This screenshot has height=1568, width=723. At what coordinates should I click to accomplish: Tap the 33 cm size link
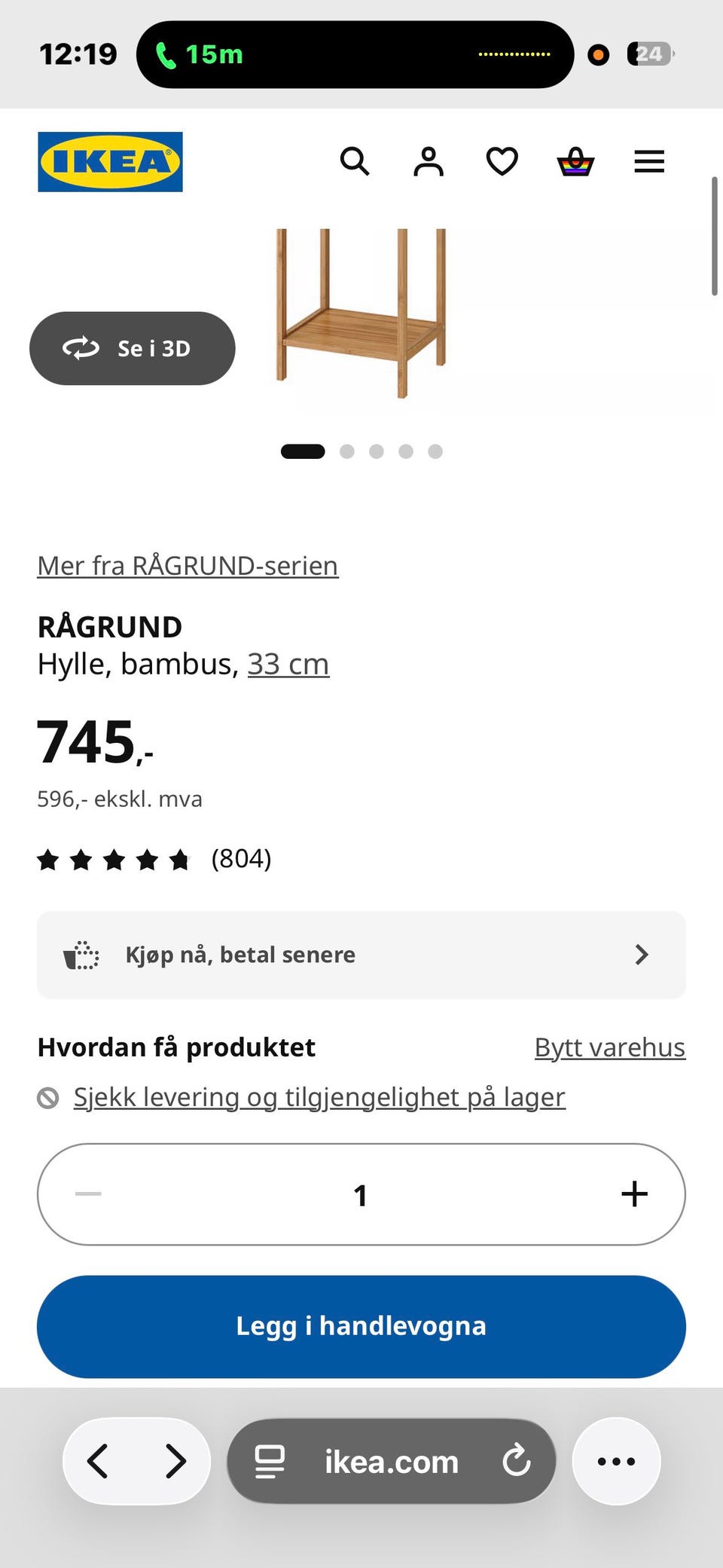(x=288, y=664)
